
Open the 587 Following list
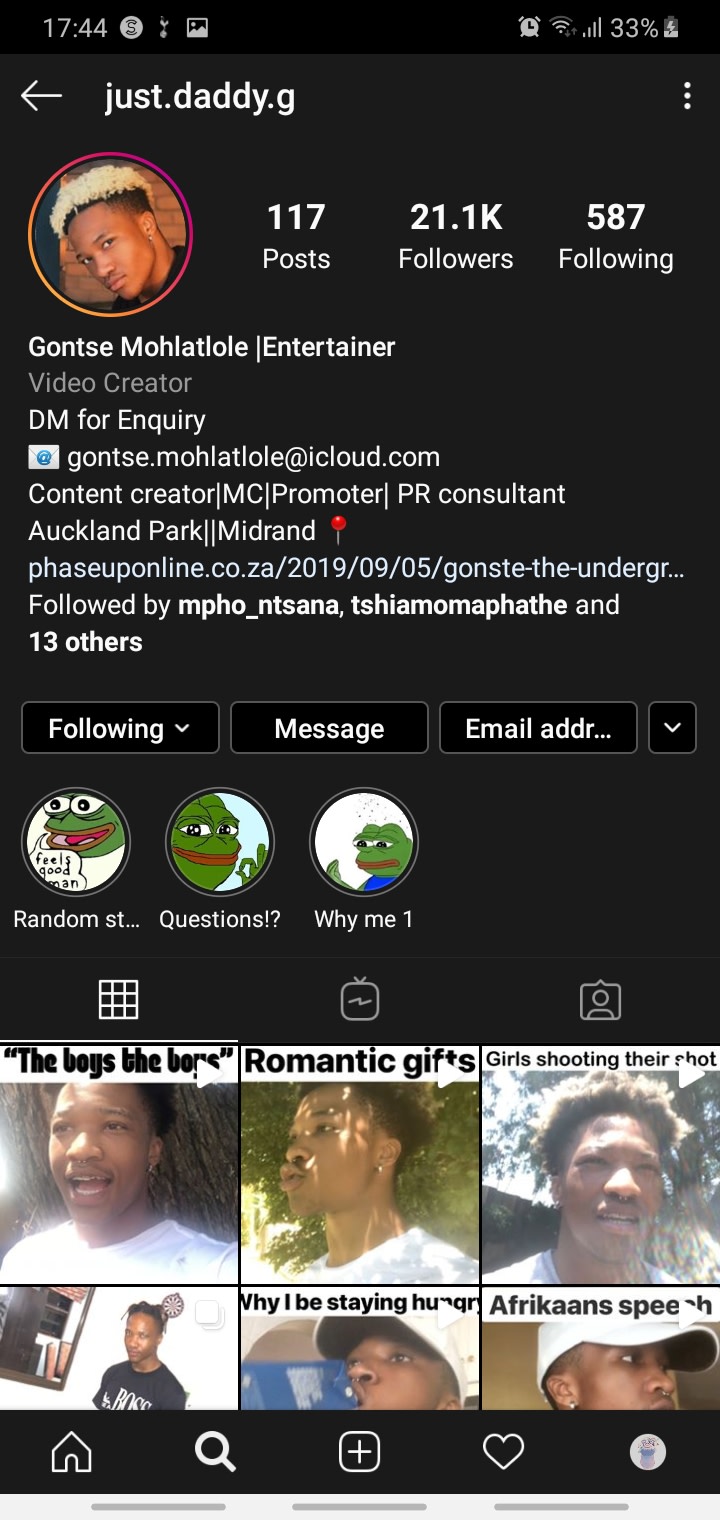(615, 236)
